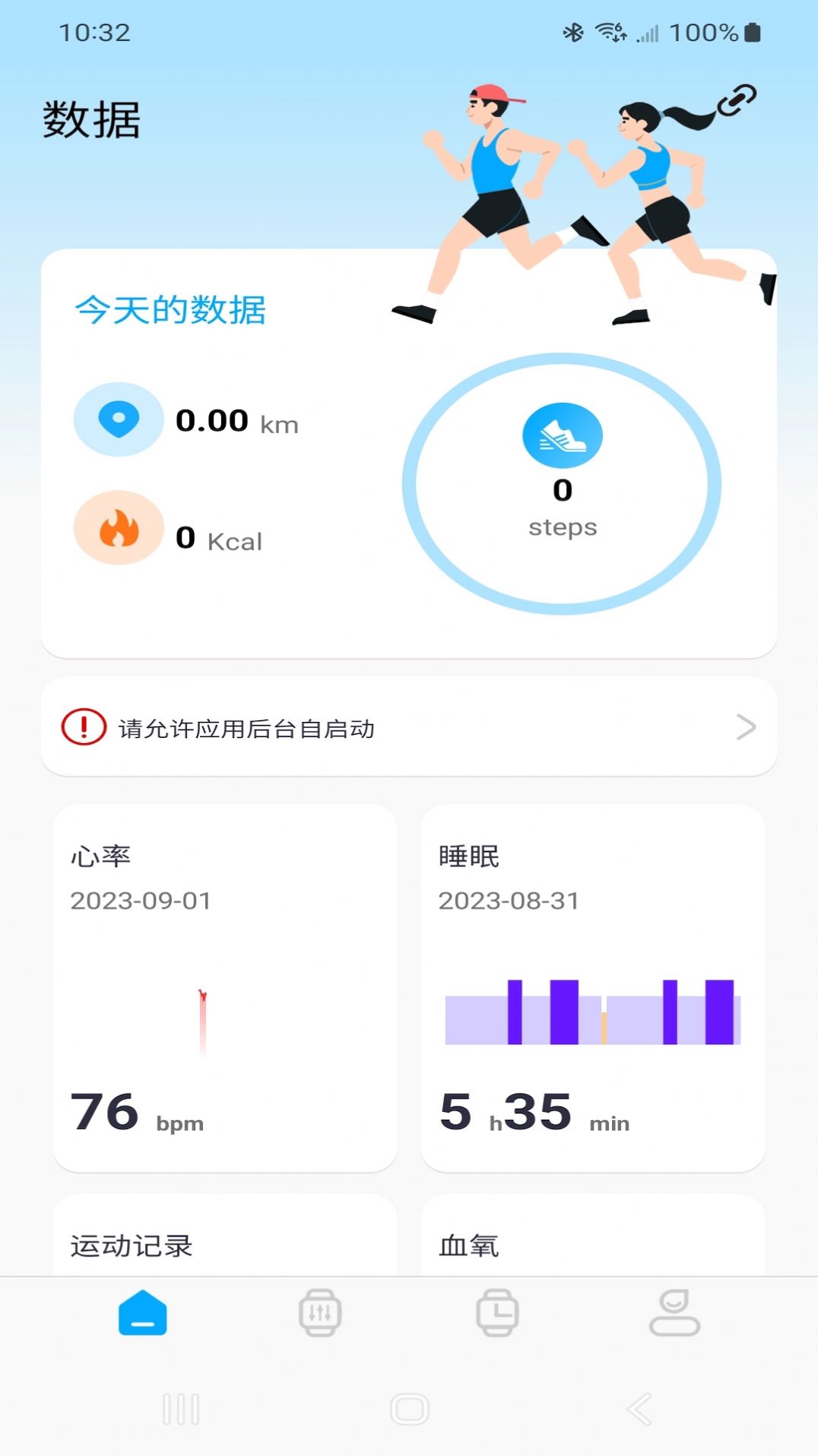
Task: Open the 心率 heart rate card
Action: pyautogui.click(x=225, y=988)
